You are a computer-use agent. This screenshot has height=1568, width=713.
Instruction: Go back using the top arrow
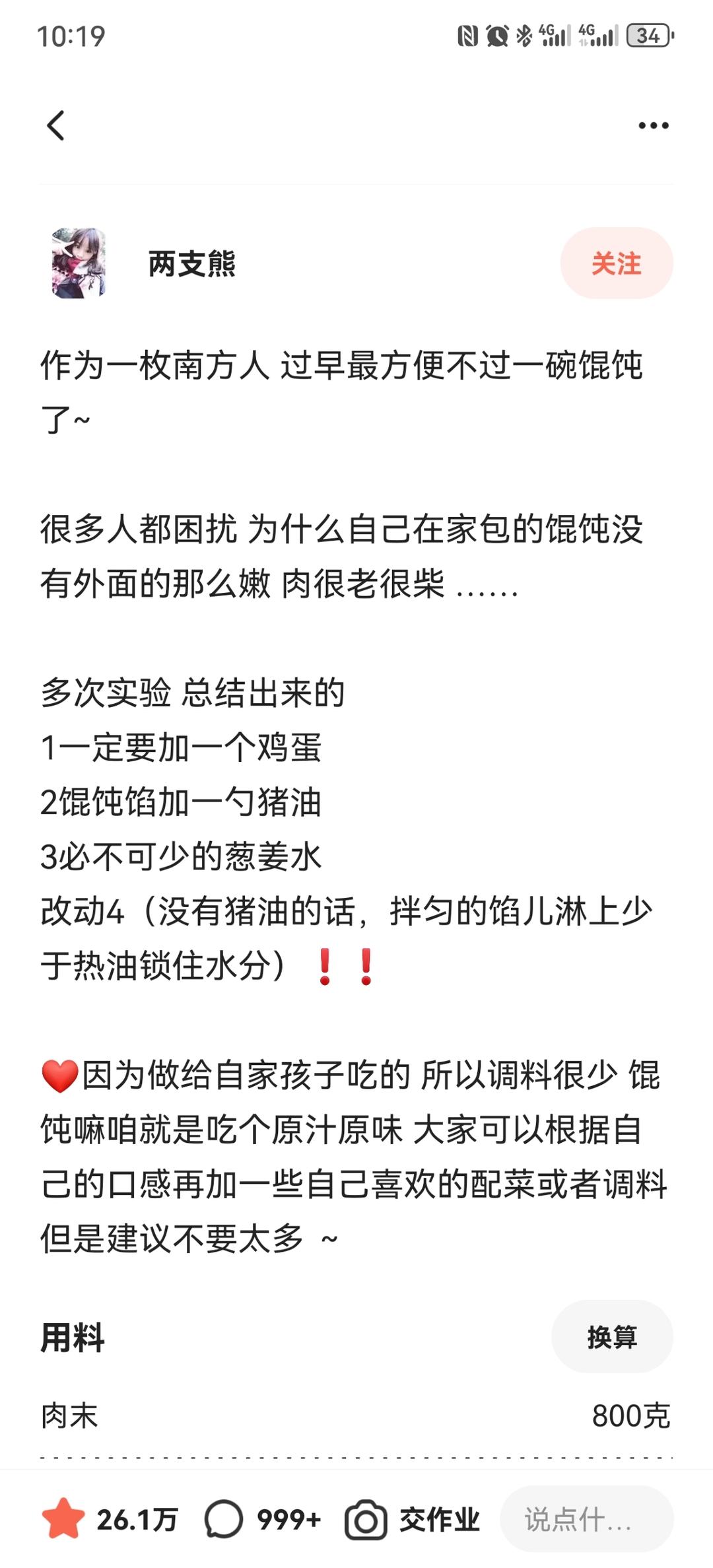point(57,125)
